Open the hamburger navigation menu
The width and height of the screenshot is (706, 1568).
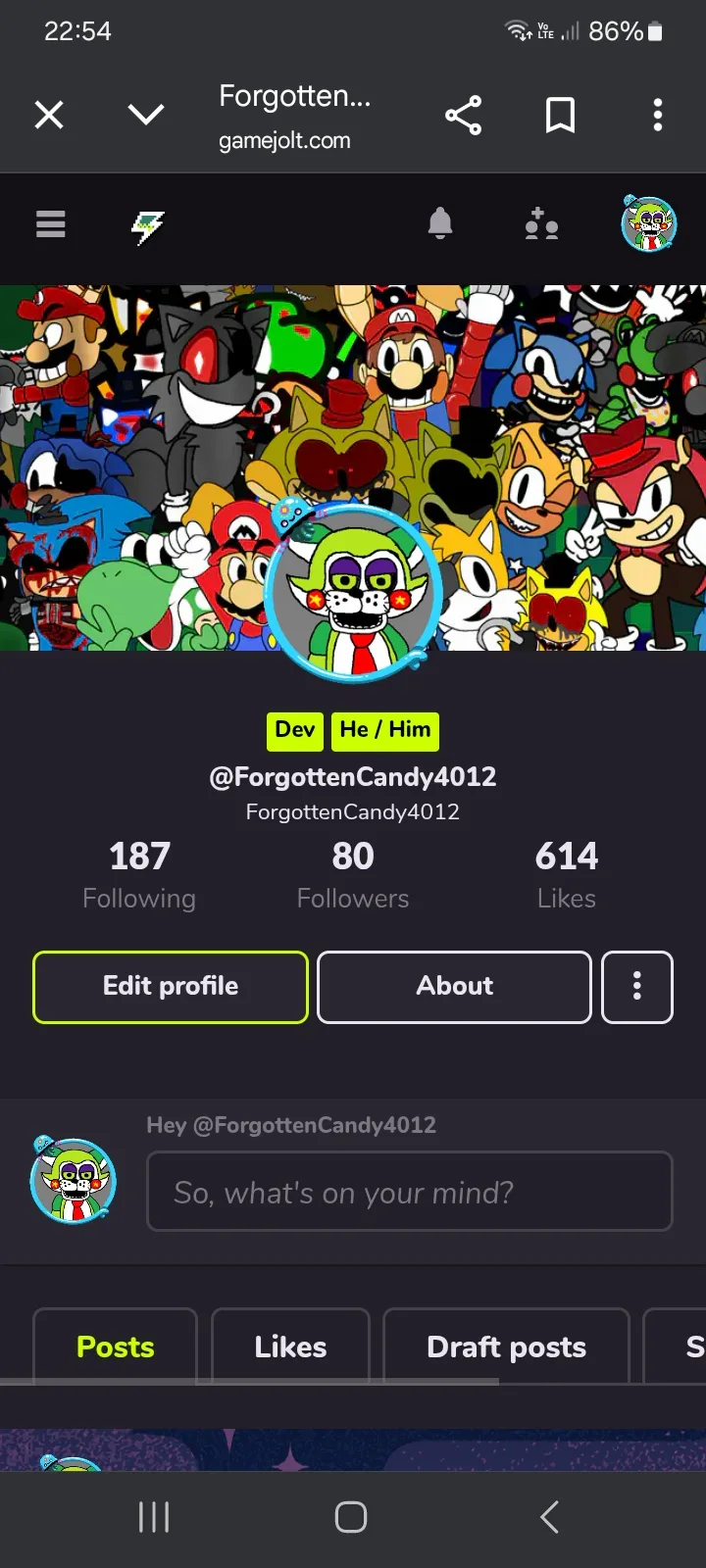(x=51, y=225)
